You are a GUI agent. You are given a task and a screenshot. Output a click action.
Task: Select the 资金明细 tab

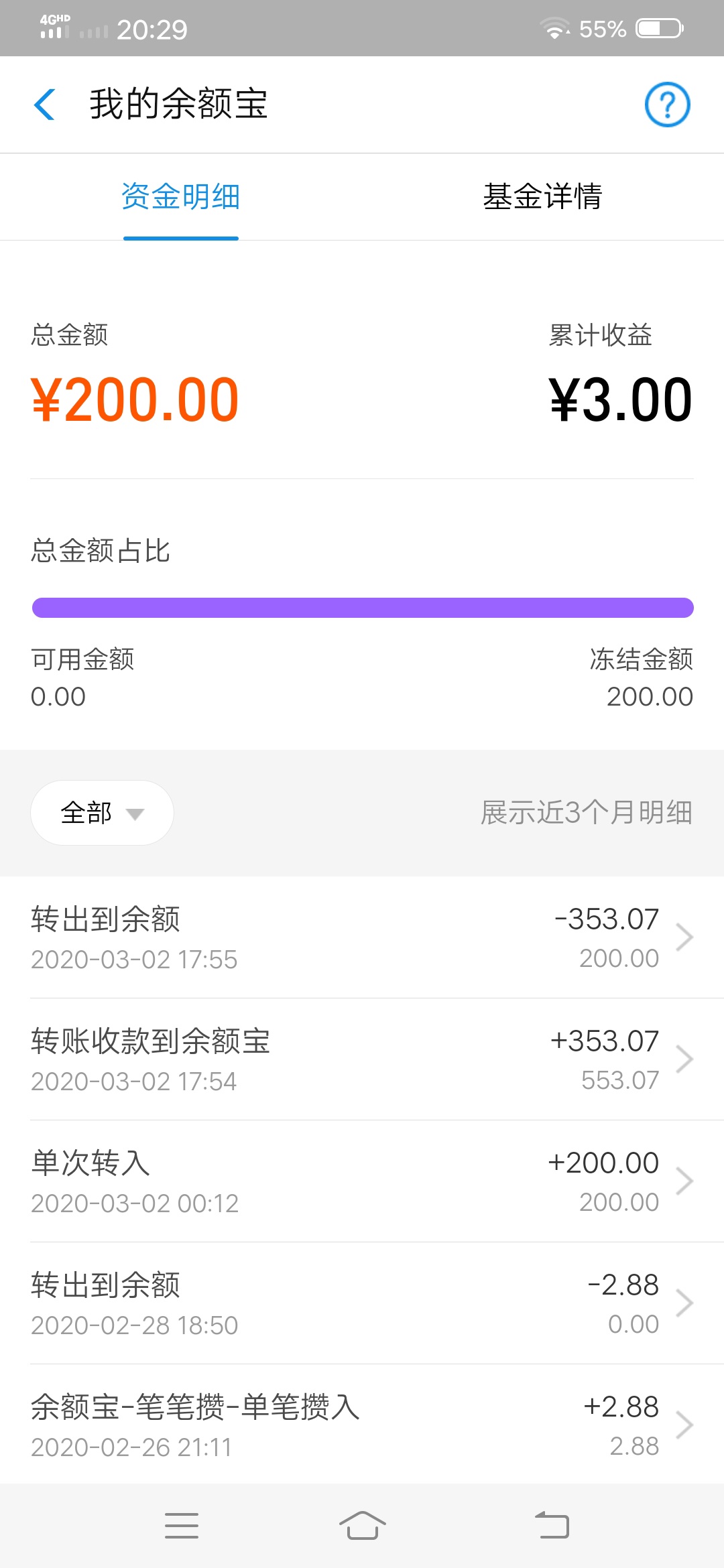(x=181, y=196)
